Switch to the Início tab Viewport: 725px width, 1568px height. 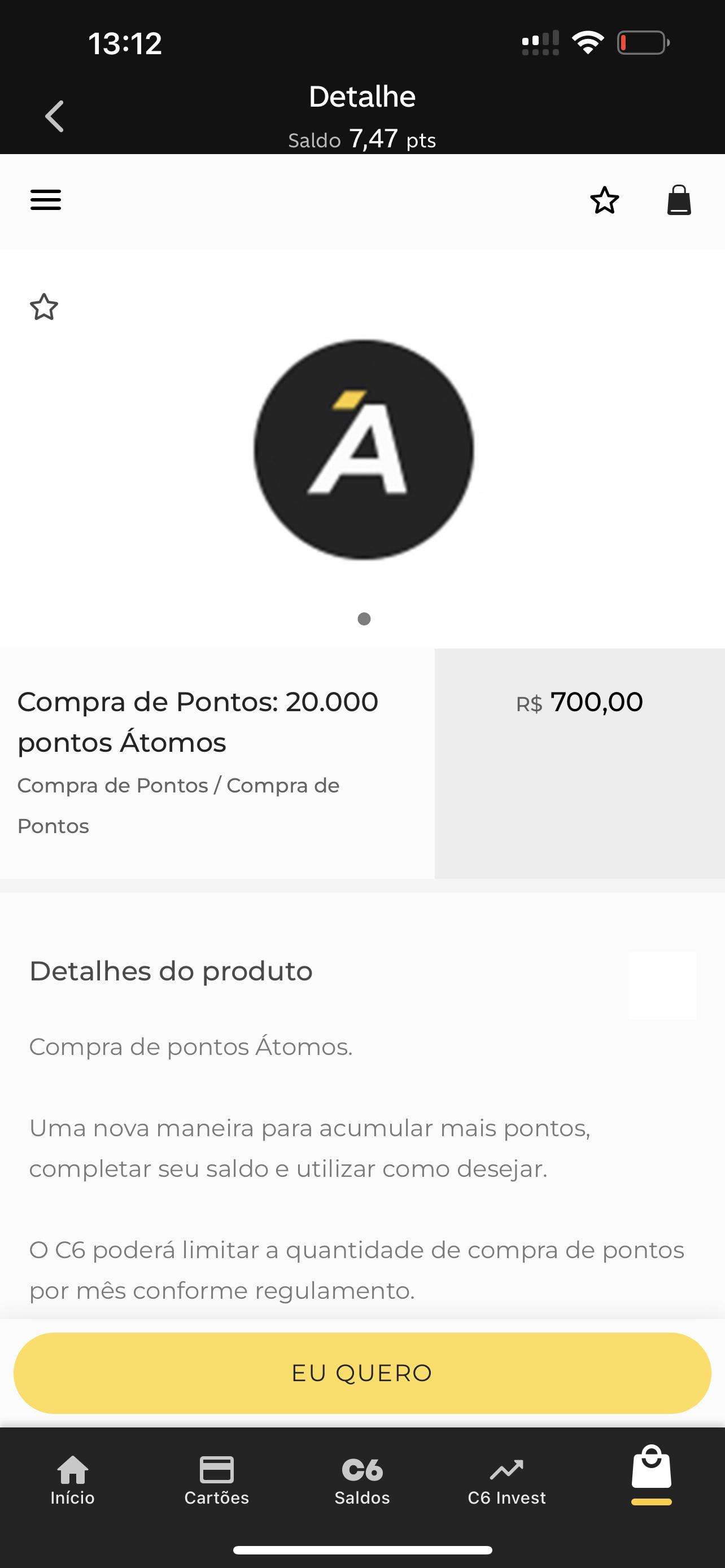pos(72,1481)
